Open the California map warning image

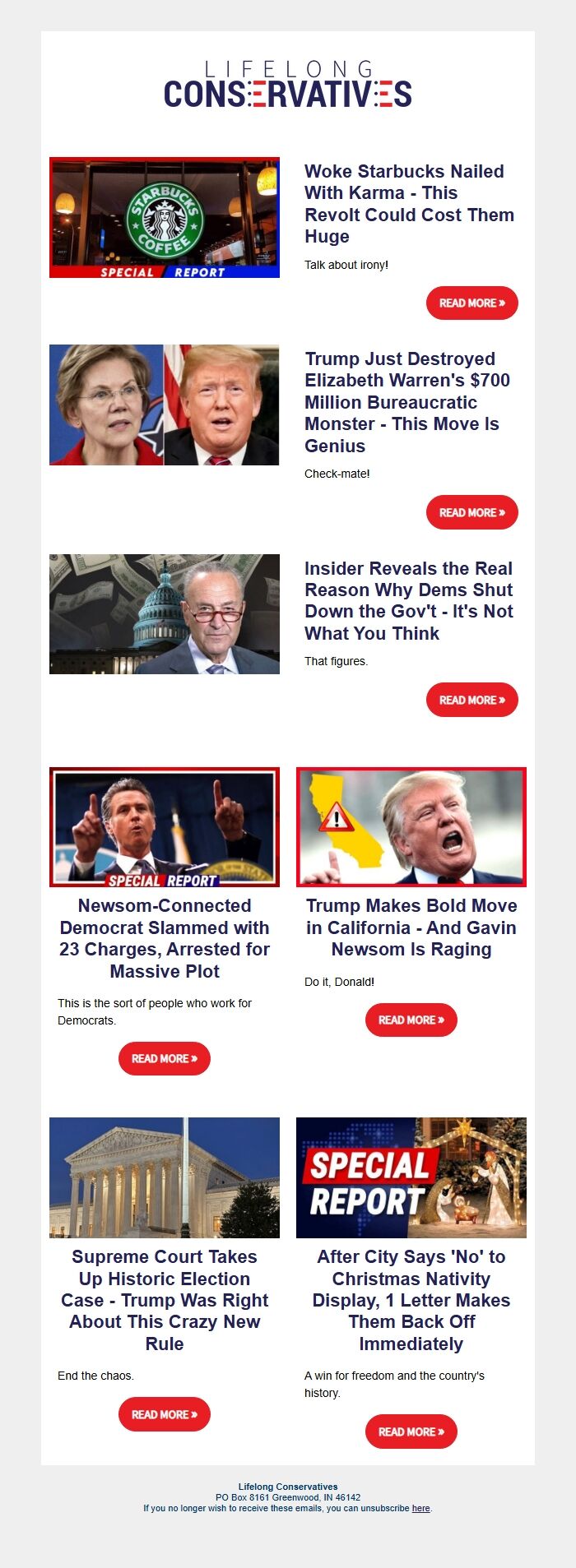[411, 827]
